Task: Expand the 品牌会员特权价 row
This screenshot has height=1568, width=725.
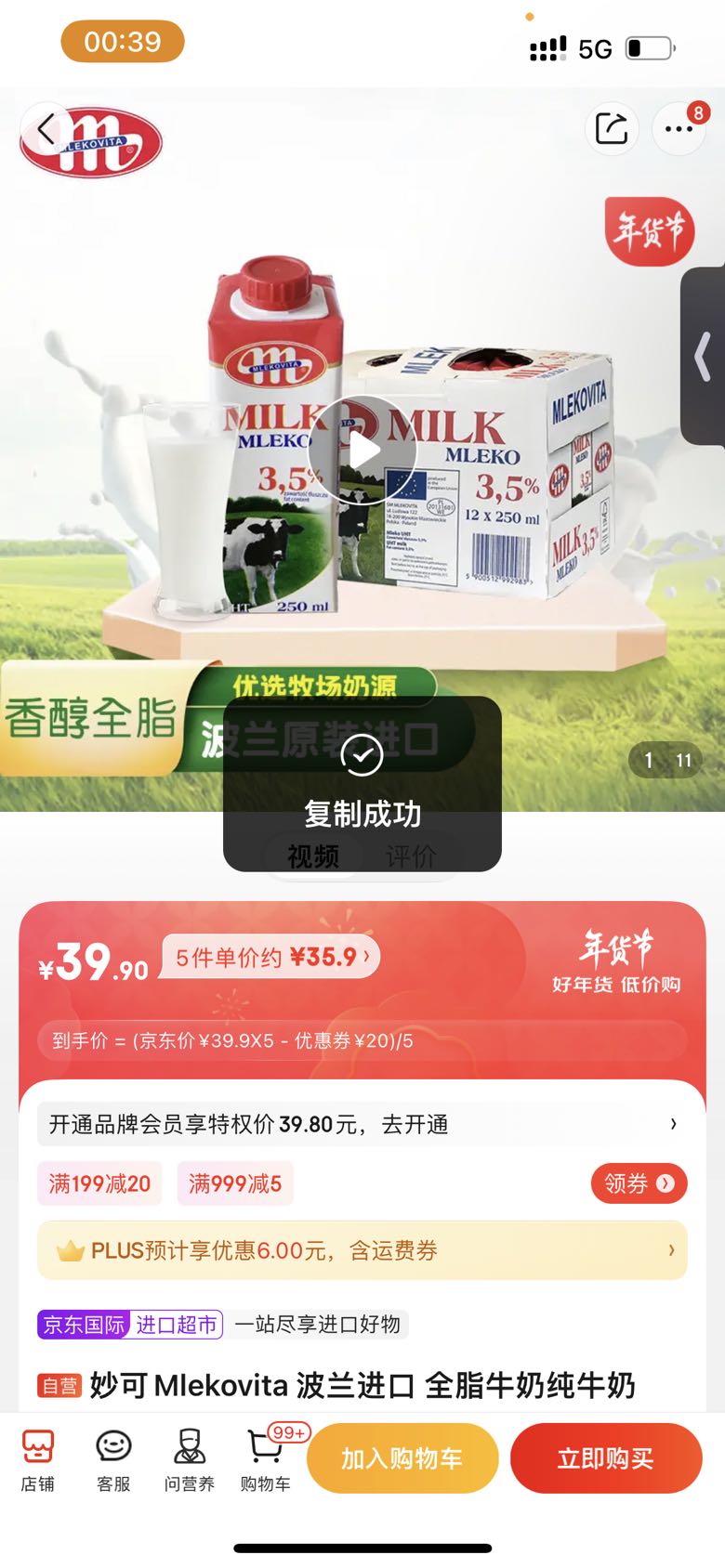Action: tap(362, 1123)
